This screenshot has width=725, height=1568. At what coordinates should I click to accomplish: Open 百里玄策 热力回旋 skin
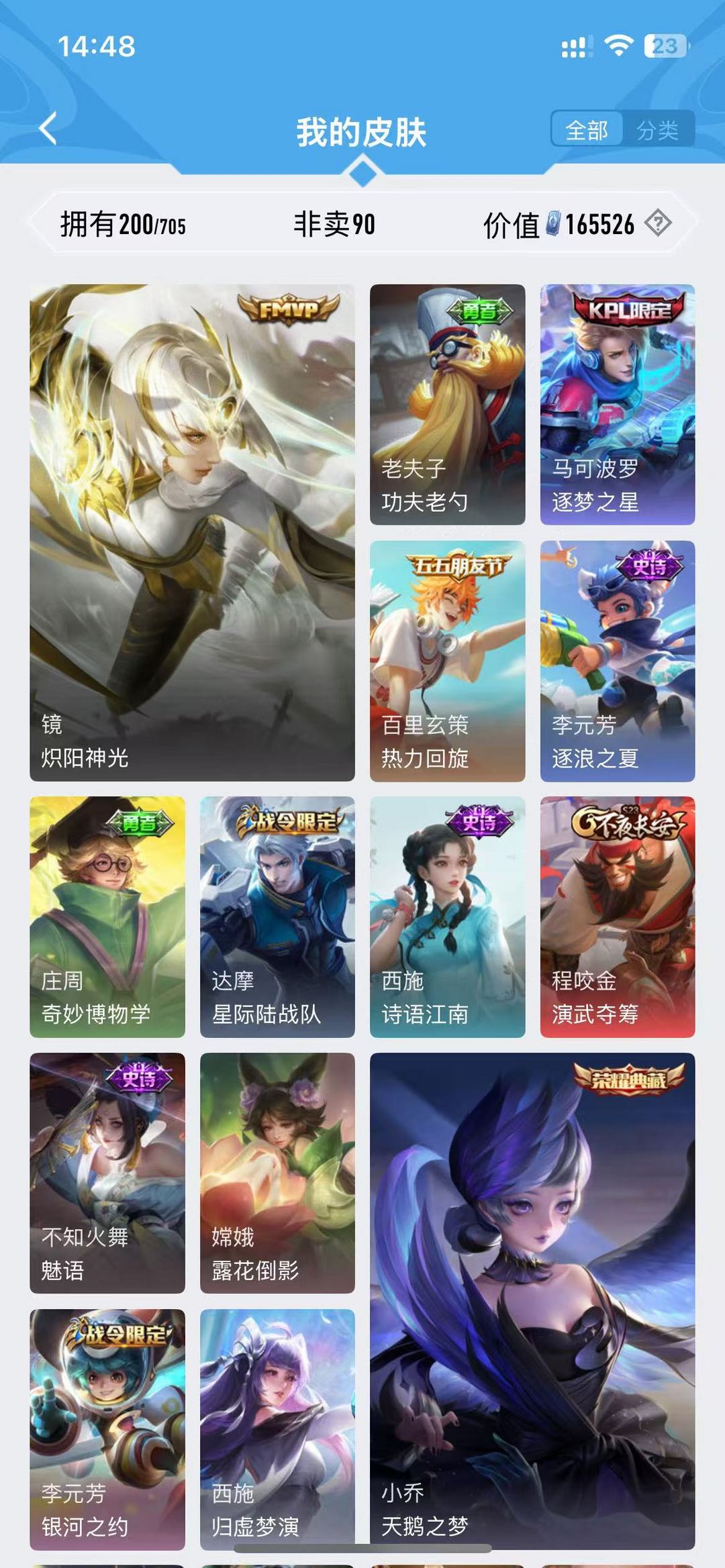point(447,660)
